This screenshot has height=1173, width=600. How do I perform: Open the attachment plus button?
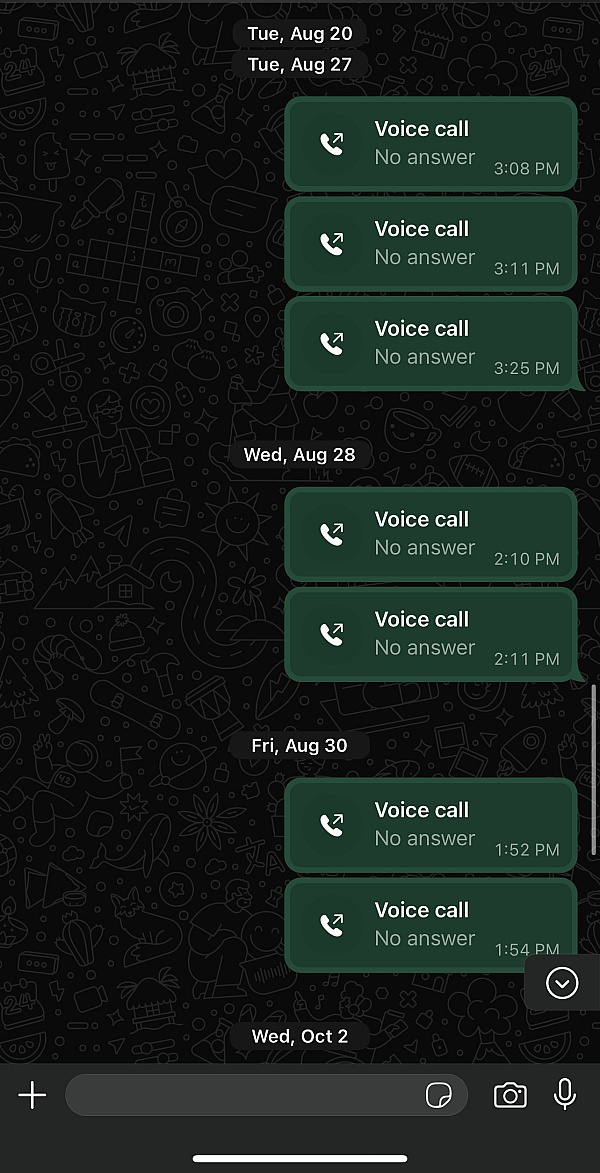32,1095
